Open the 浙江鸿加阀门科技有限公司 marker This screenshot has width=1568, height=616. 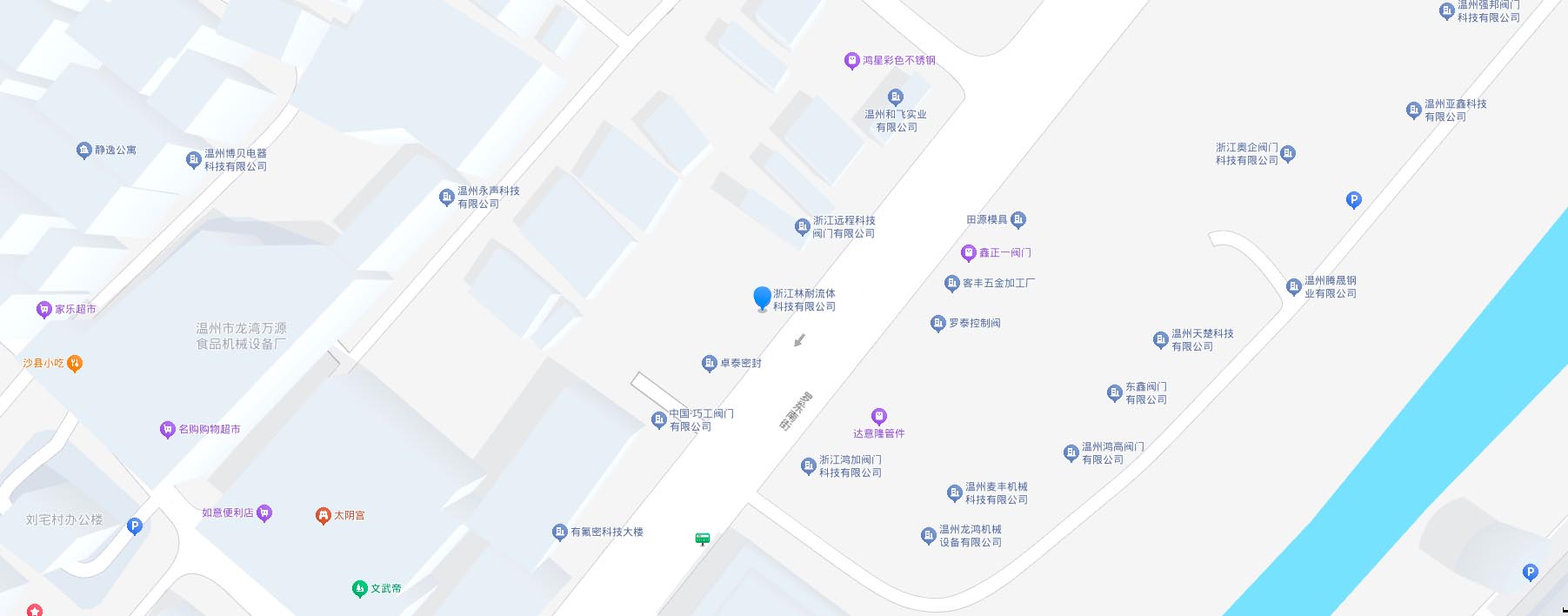[x=808, y=466]
